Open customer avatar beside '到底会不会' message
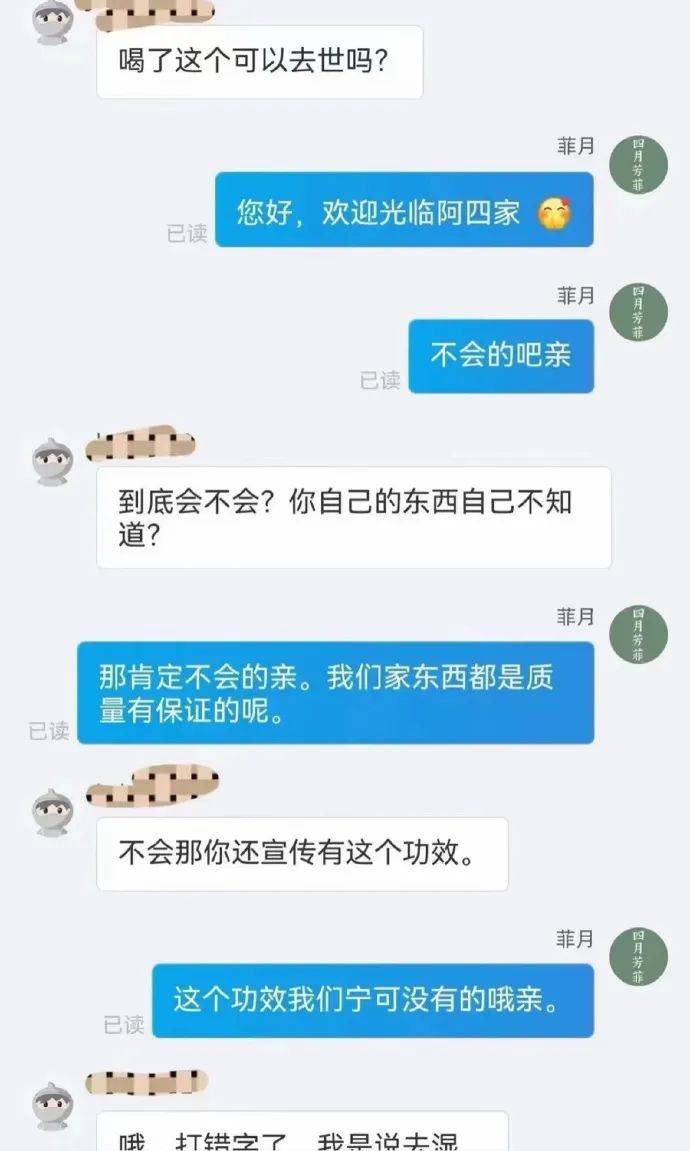This screenshot has height=1151, width=690. pyautogui.click(x=52, y=462)
